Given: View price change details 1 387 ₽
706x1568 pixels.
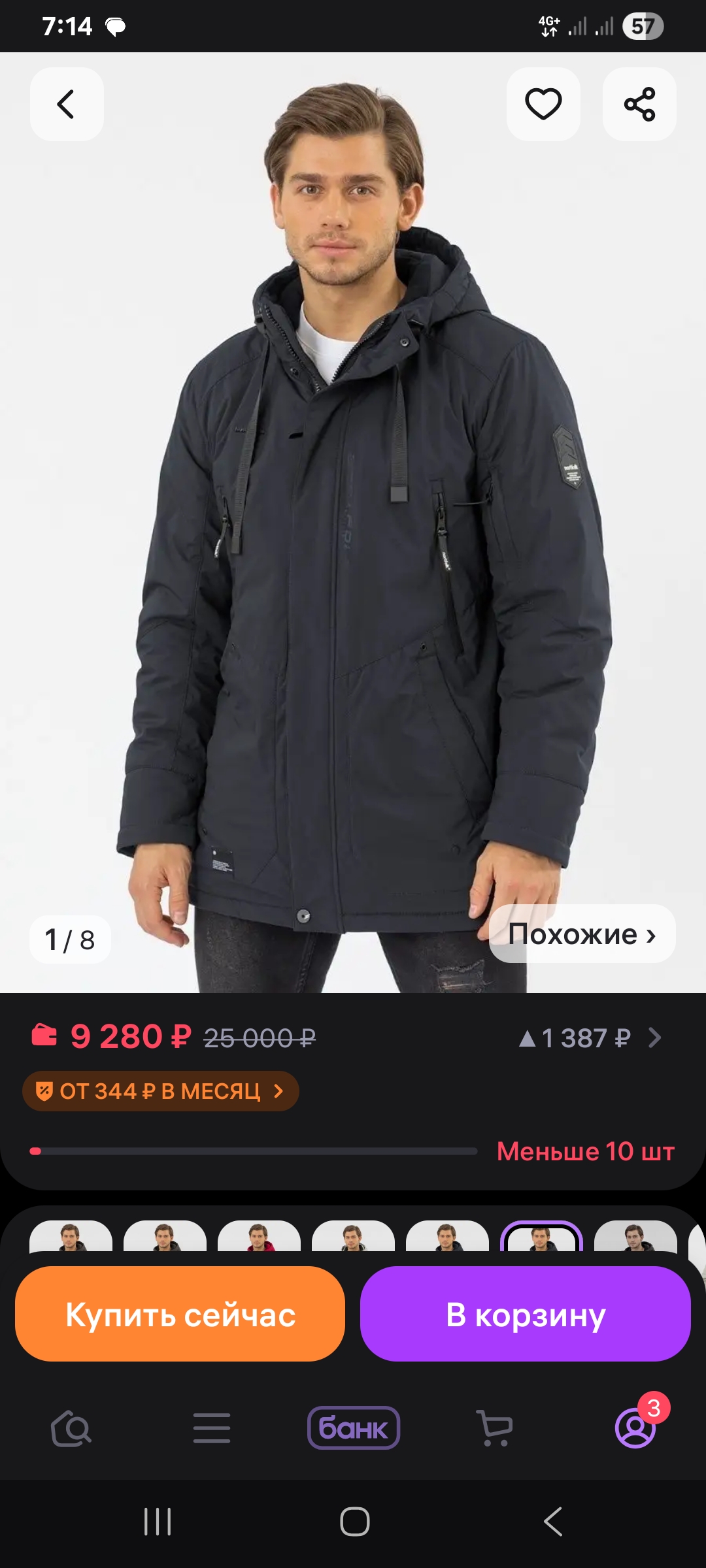Looking at the screenshot, I should tap(590, 1038).
